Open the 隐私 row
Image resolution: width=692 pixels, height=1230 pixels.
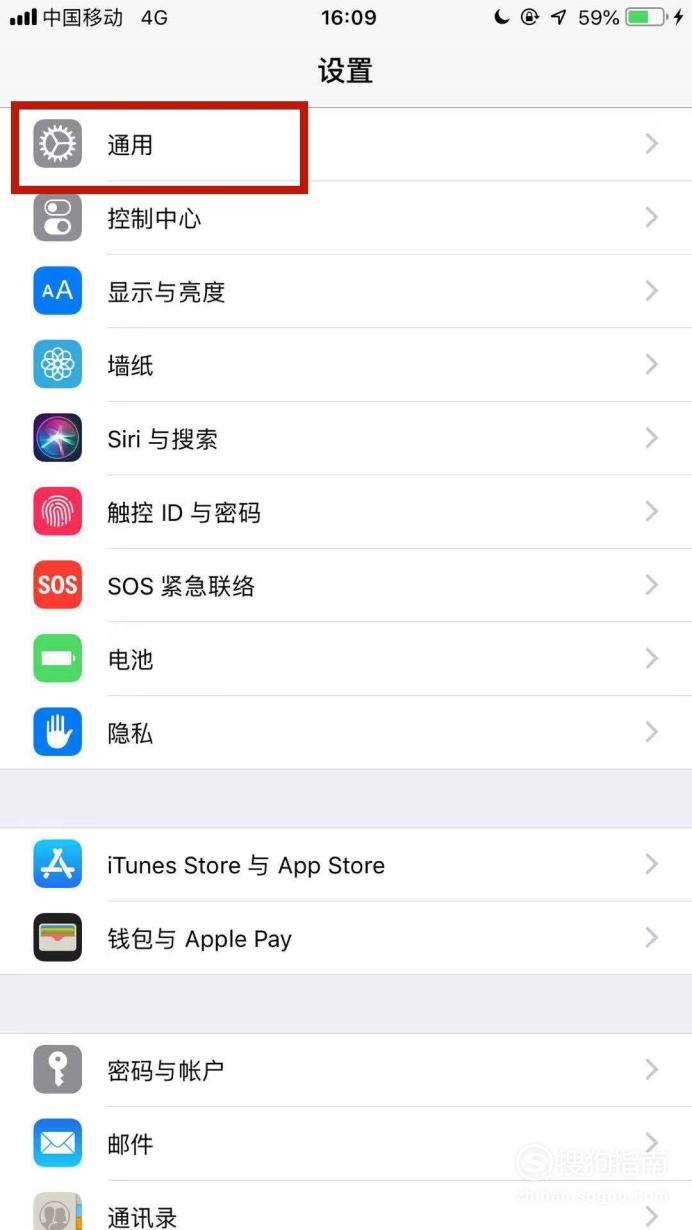(x=346, y=732)
